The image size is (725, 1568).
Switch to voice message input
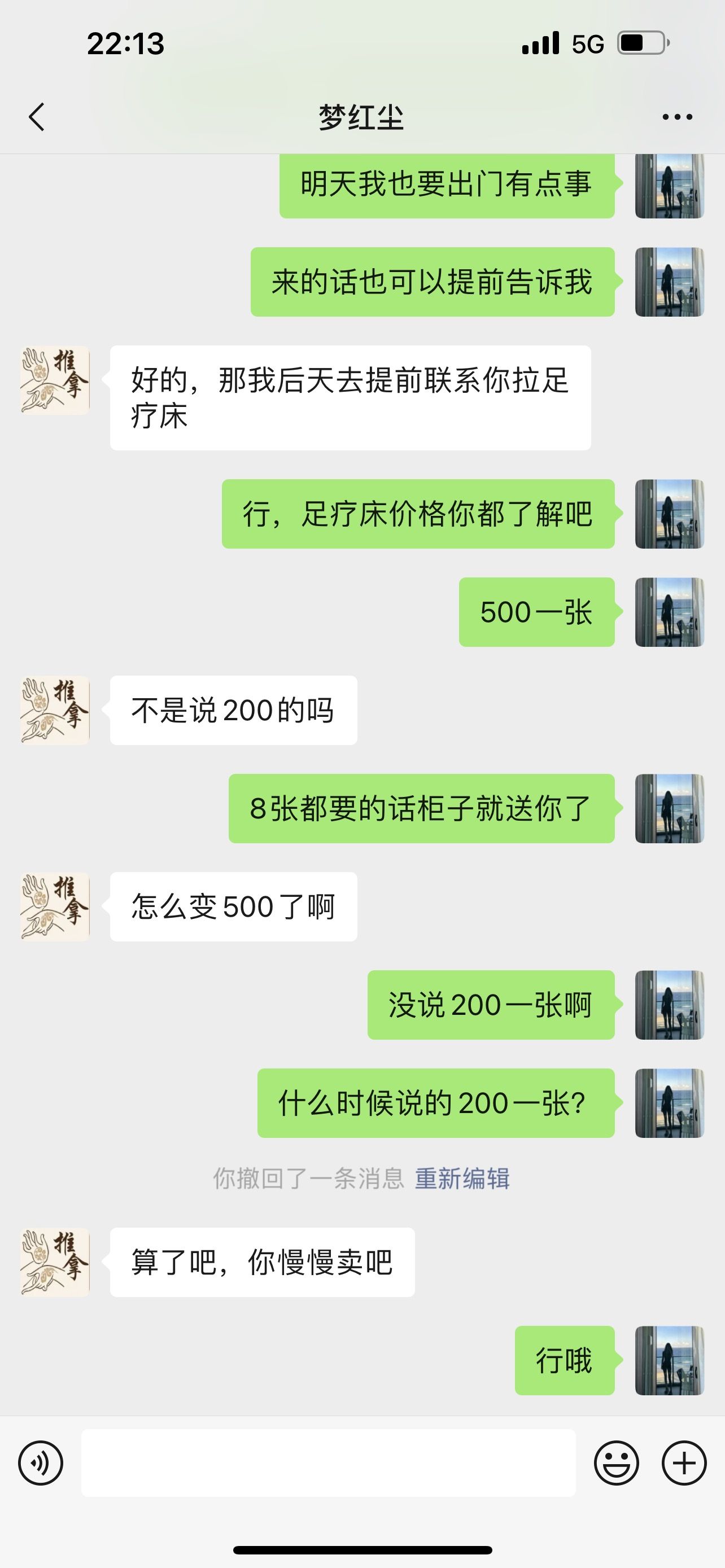coord(41,1464)
